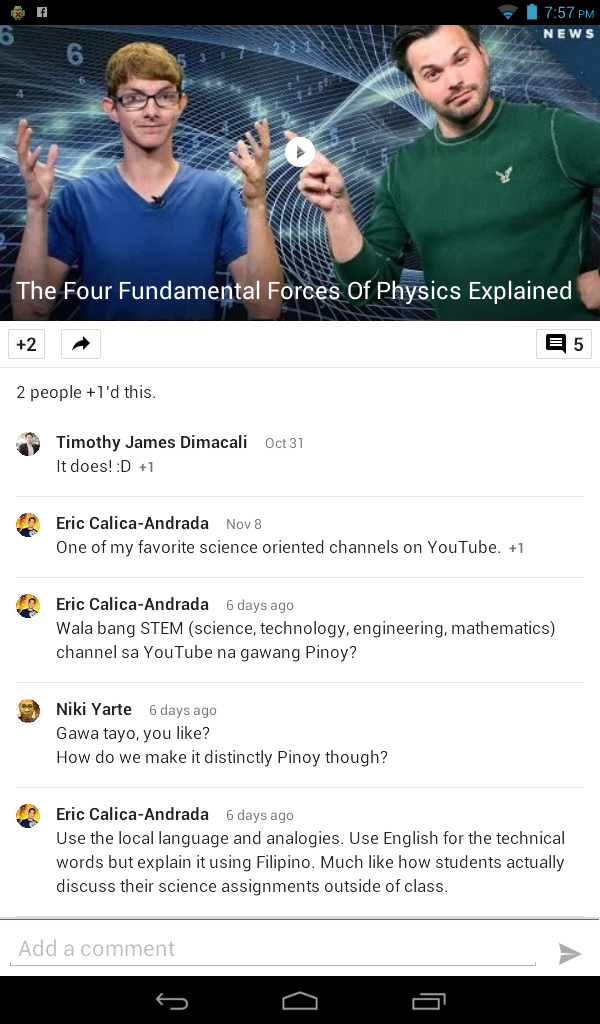The height and width of the screenshot is (1024, 600).
Task: Focus the Add a comment field
Action: [272, 949]
